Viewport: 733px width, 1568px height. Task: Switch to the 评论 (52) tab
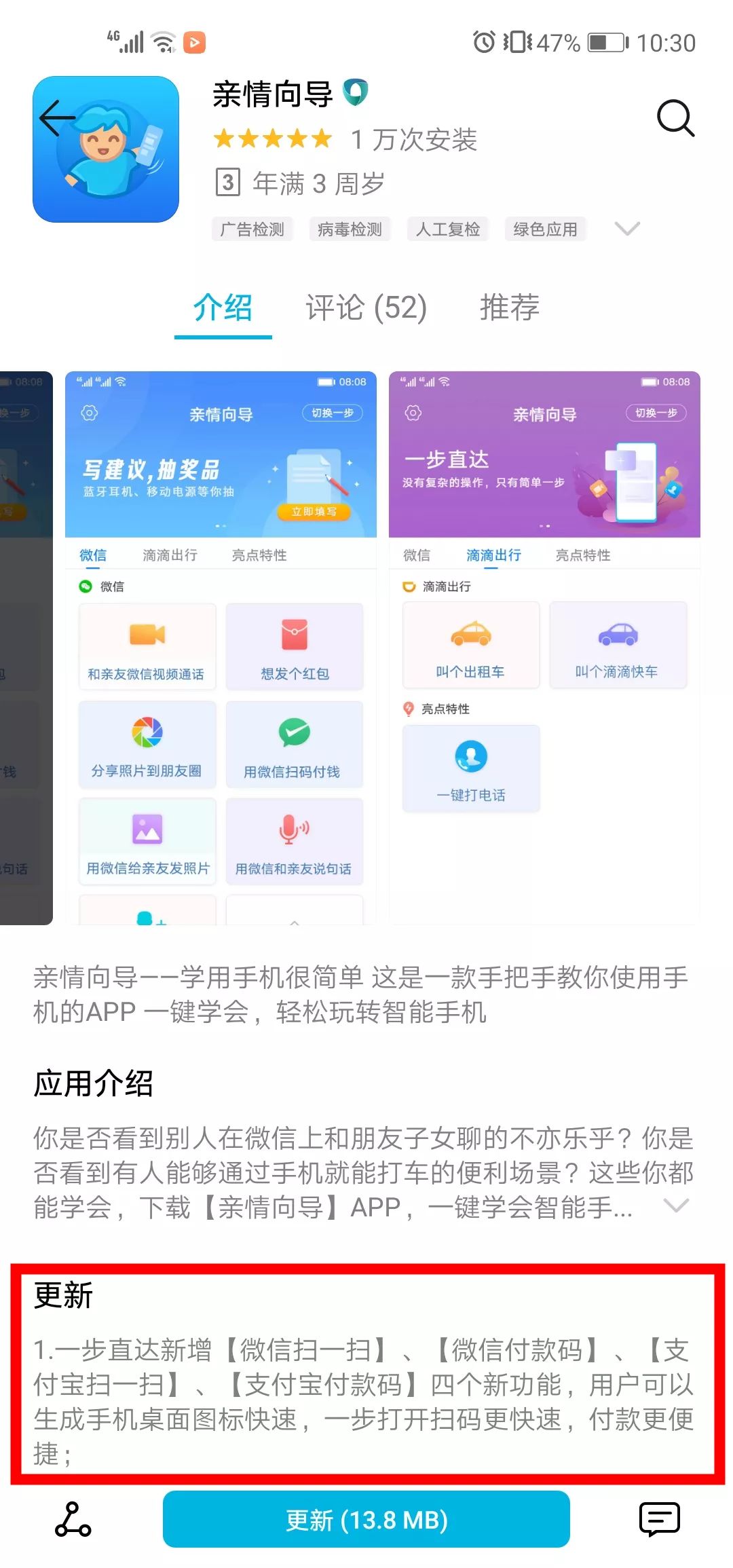(x=366, y=308)
